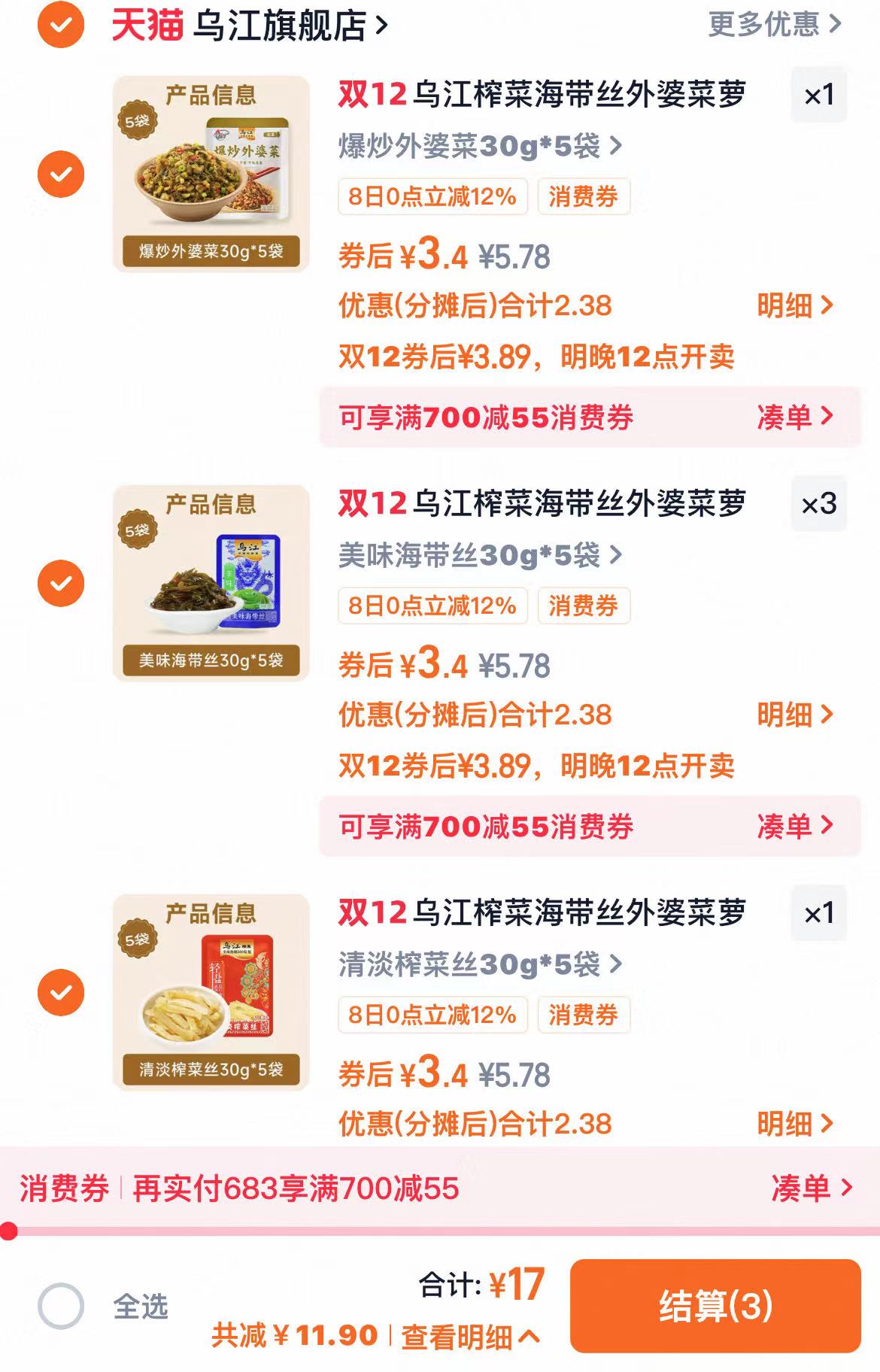Click the 消费券 tag on first item

click(585, 198)
